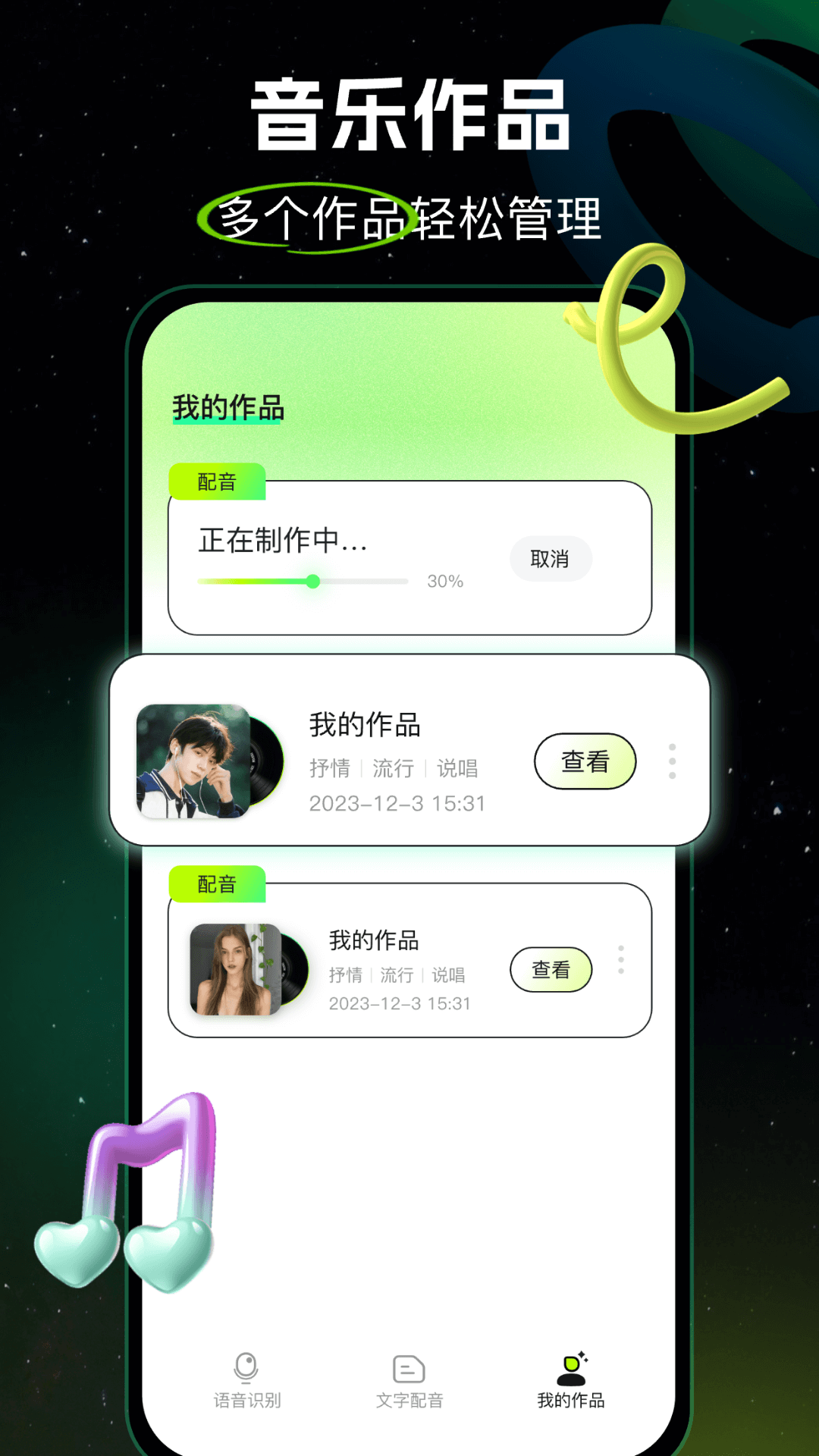Tap 查看 to view the boy's work

(585, 762)
